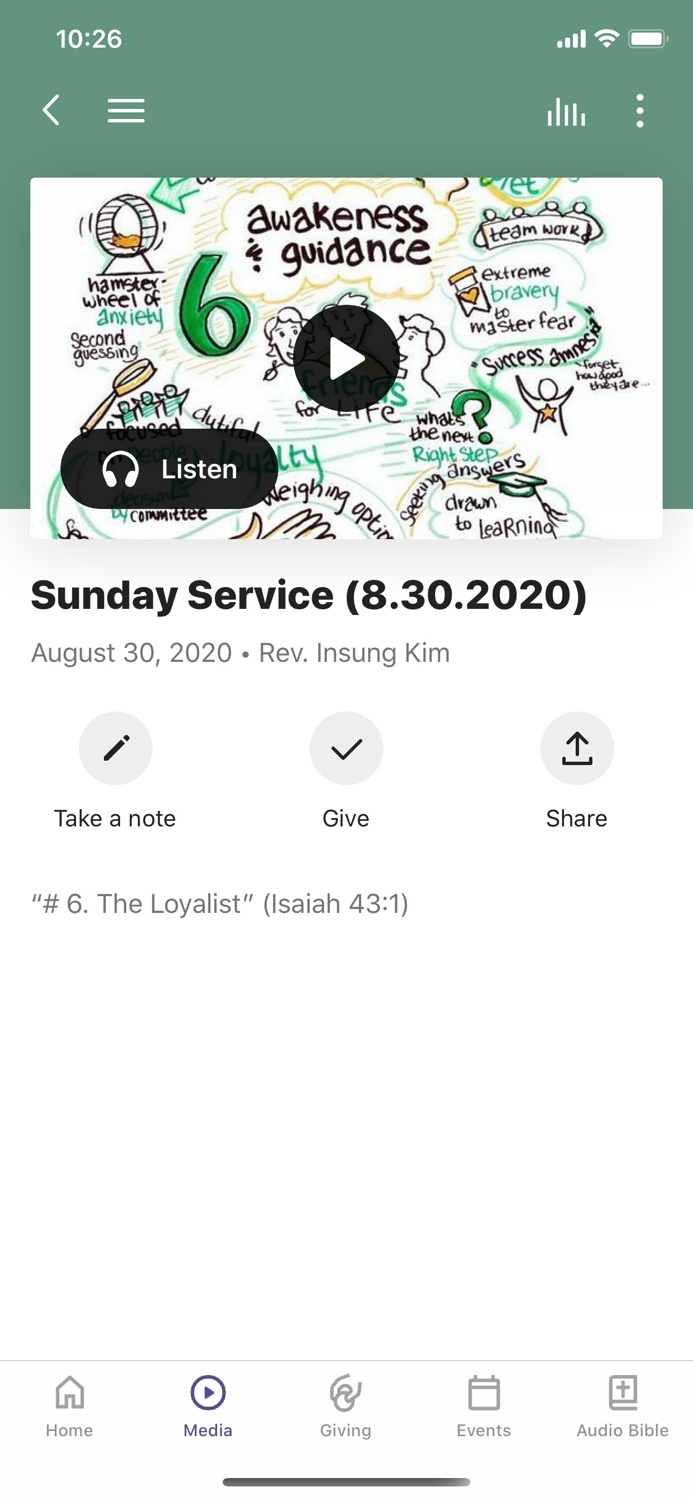Open the Giving tab

click(346, 1405)
